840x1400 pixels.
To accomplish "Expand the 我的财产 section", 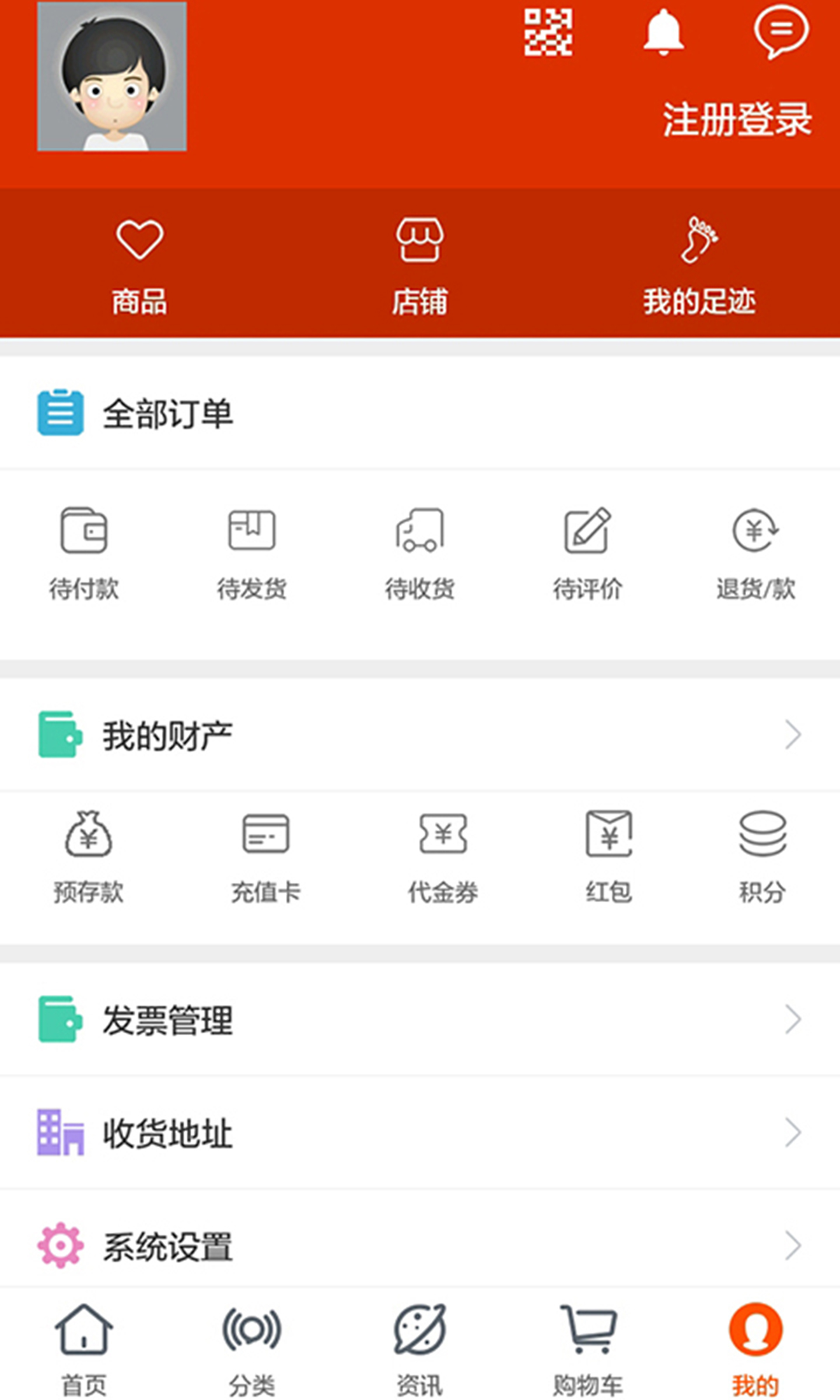I will click(x=793, y=733).
